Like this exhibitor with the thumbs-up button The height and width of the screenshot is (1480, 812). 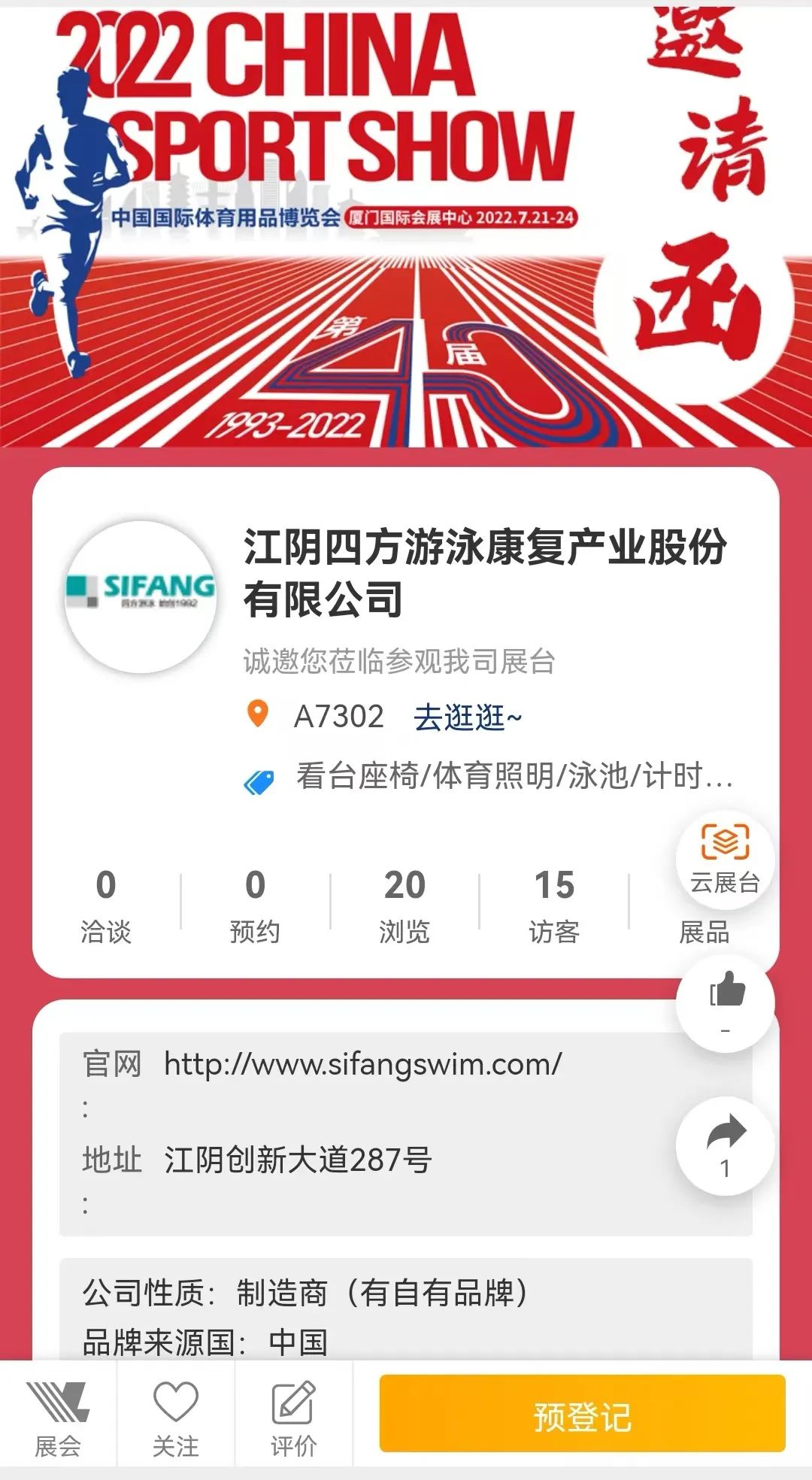(x=725, y=1002)
